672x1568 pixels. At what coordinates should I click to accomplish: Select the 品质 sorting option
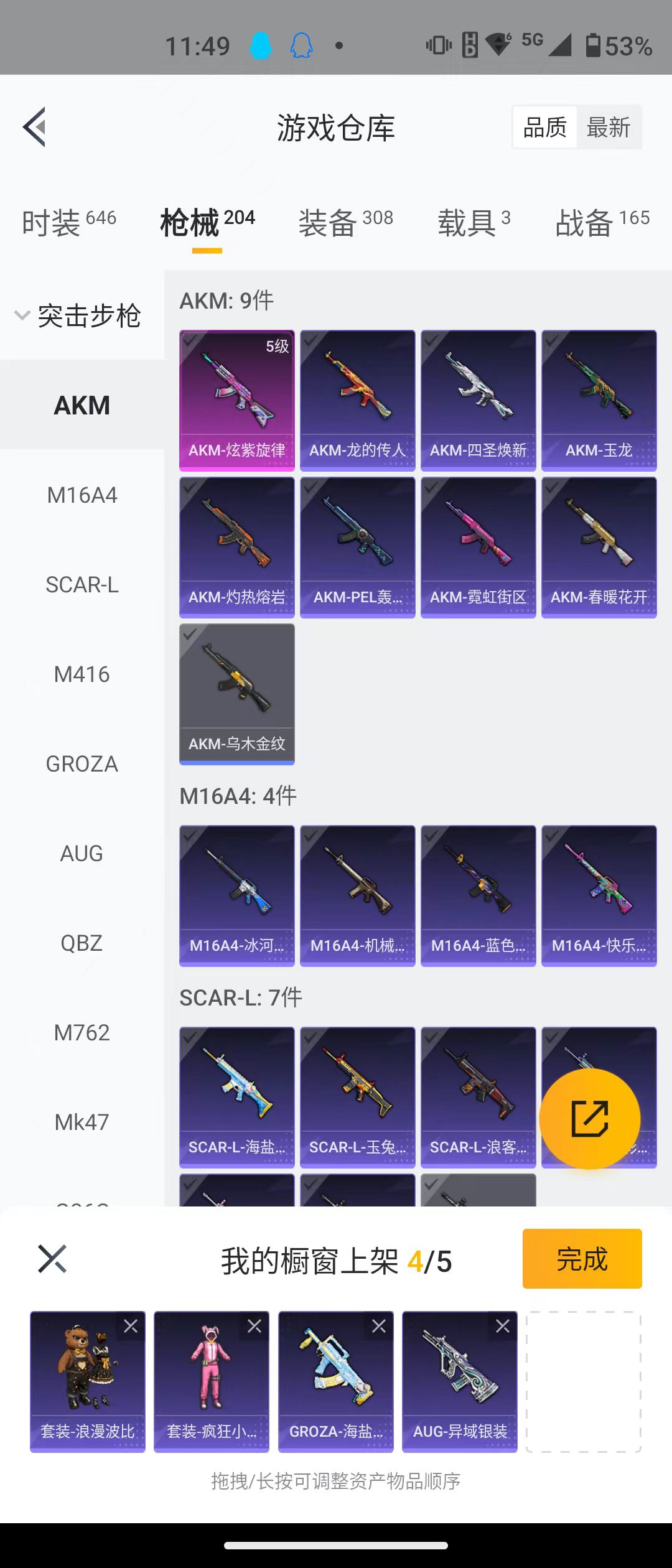[545, 128]
